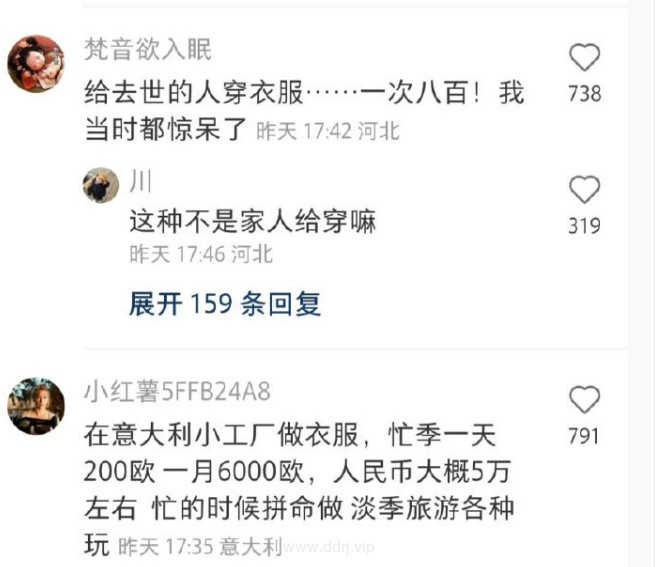The image size is (655, 567).
Task: Open 小红薯5FFB24A8's profile avatar
Action: point(36,406)
